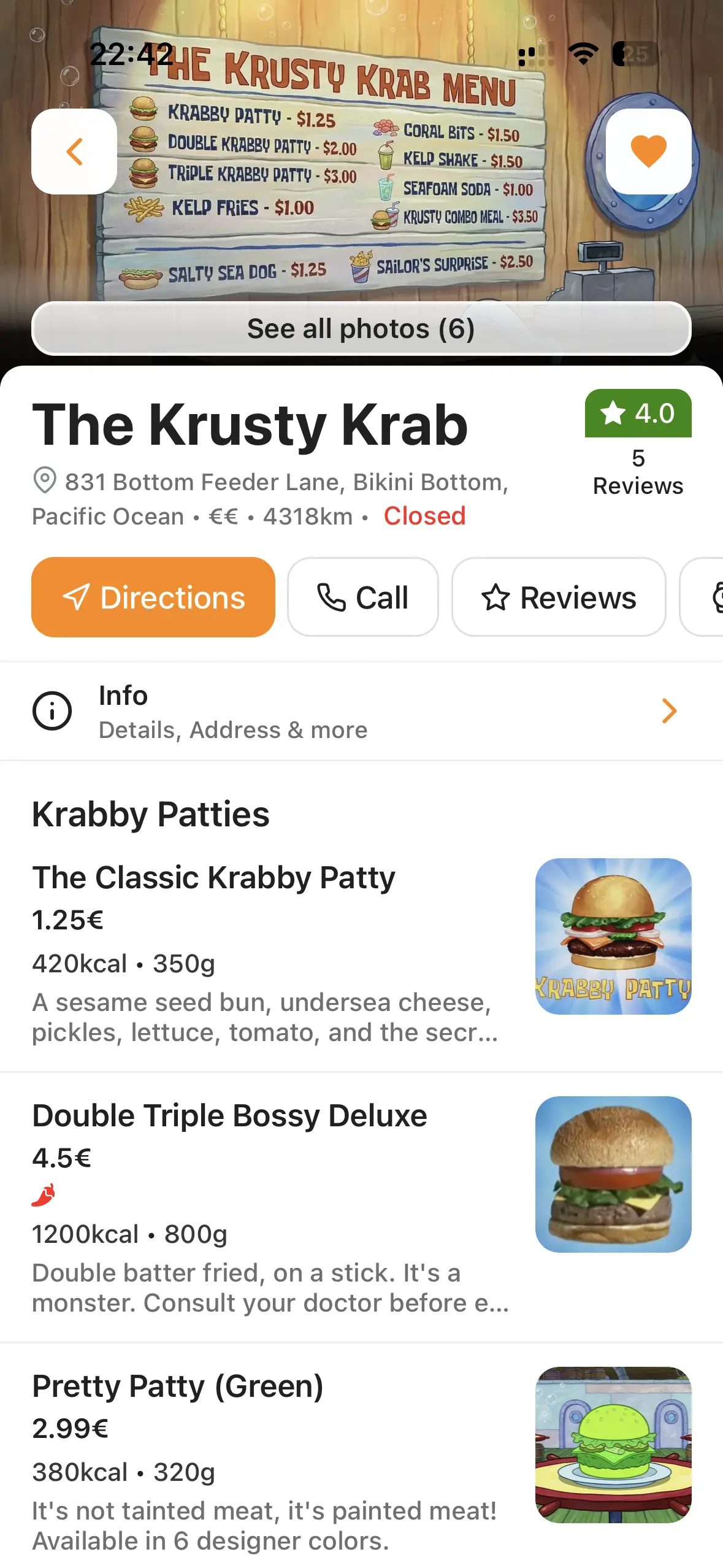Open Reviews for the restaurant
The width and height of the screenshot is (723, 1568).
pyautogui.click(x=558, y=596)
